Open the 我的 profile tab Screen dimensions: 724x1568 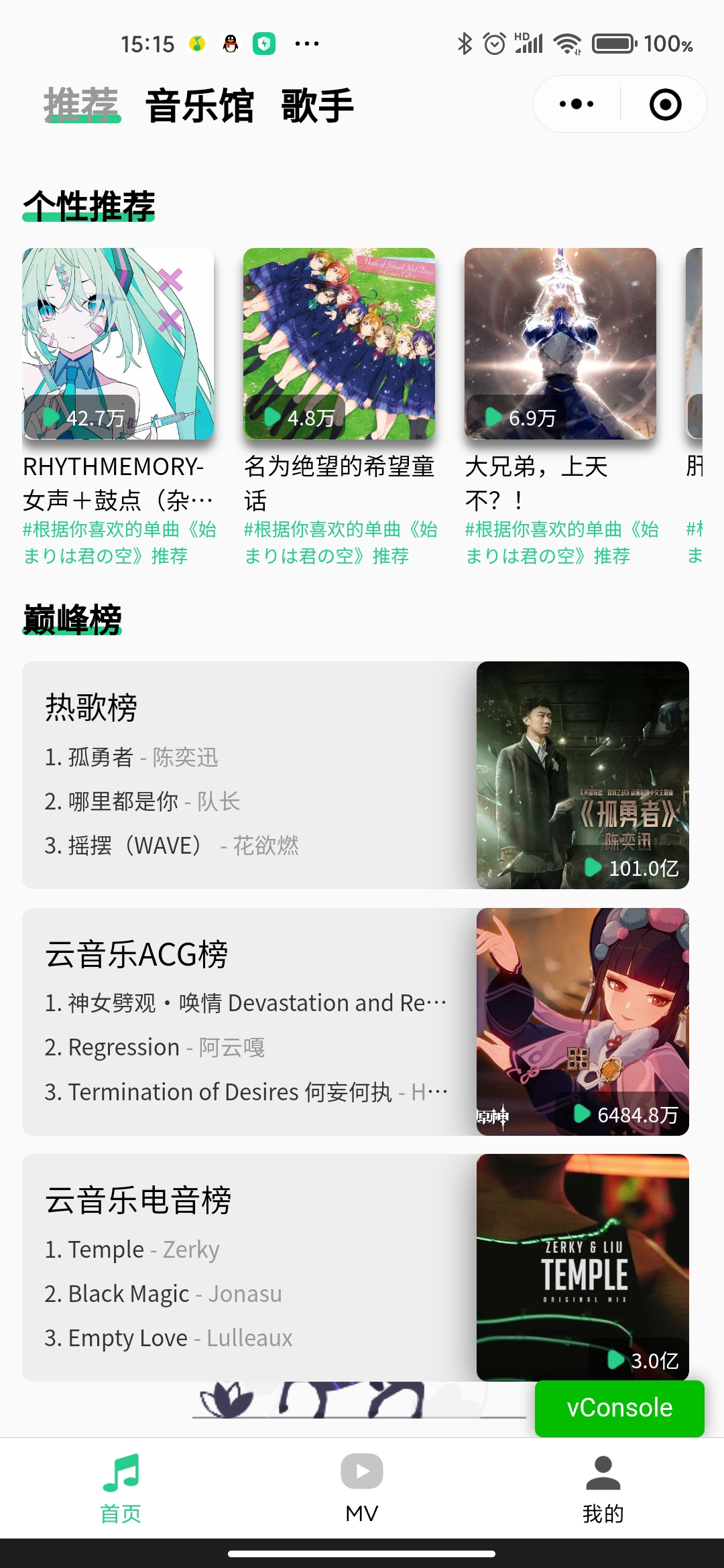pyautogui.click(x=603, y=1487)
